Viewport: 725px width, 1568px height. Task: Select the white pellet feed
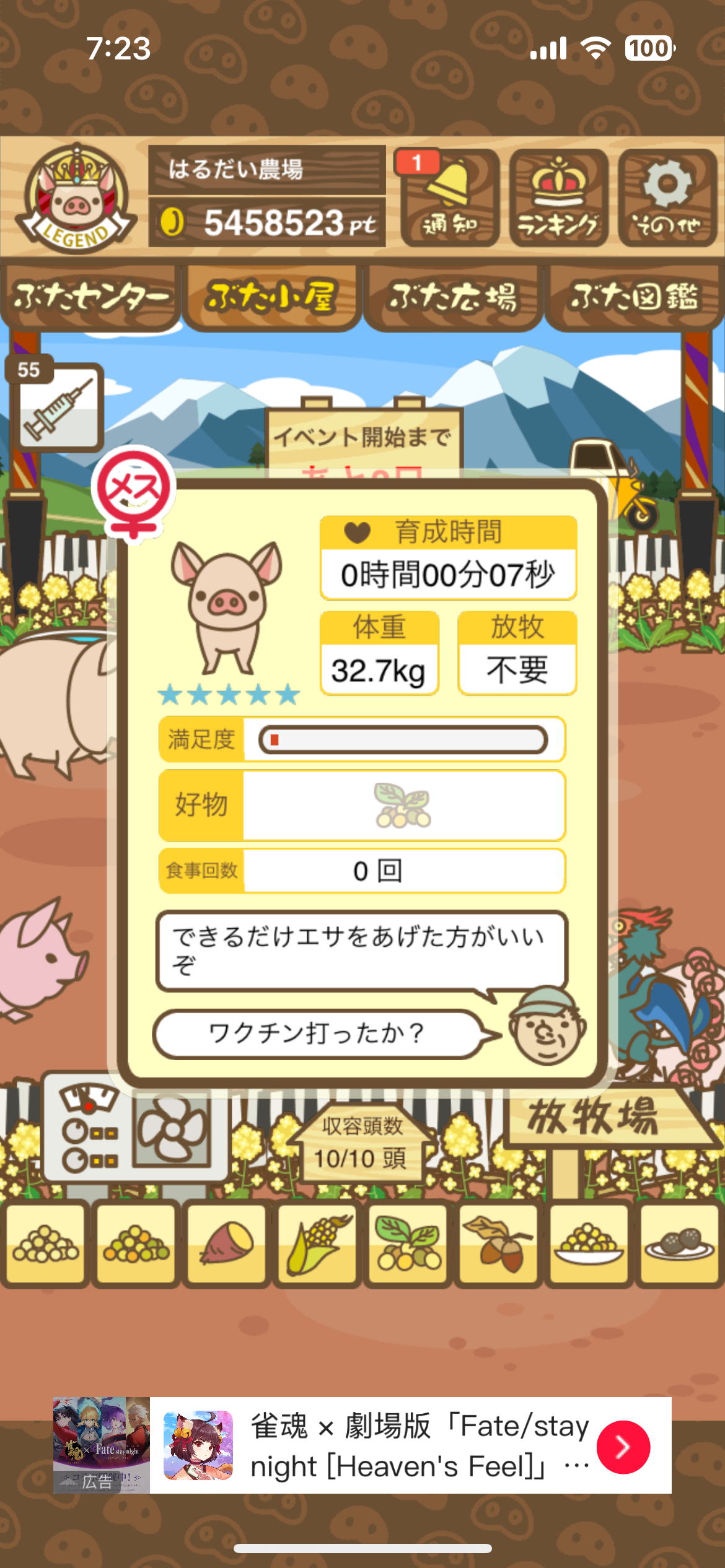45,1244
